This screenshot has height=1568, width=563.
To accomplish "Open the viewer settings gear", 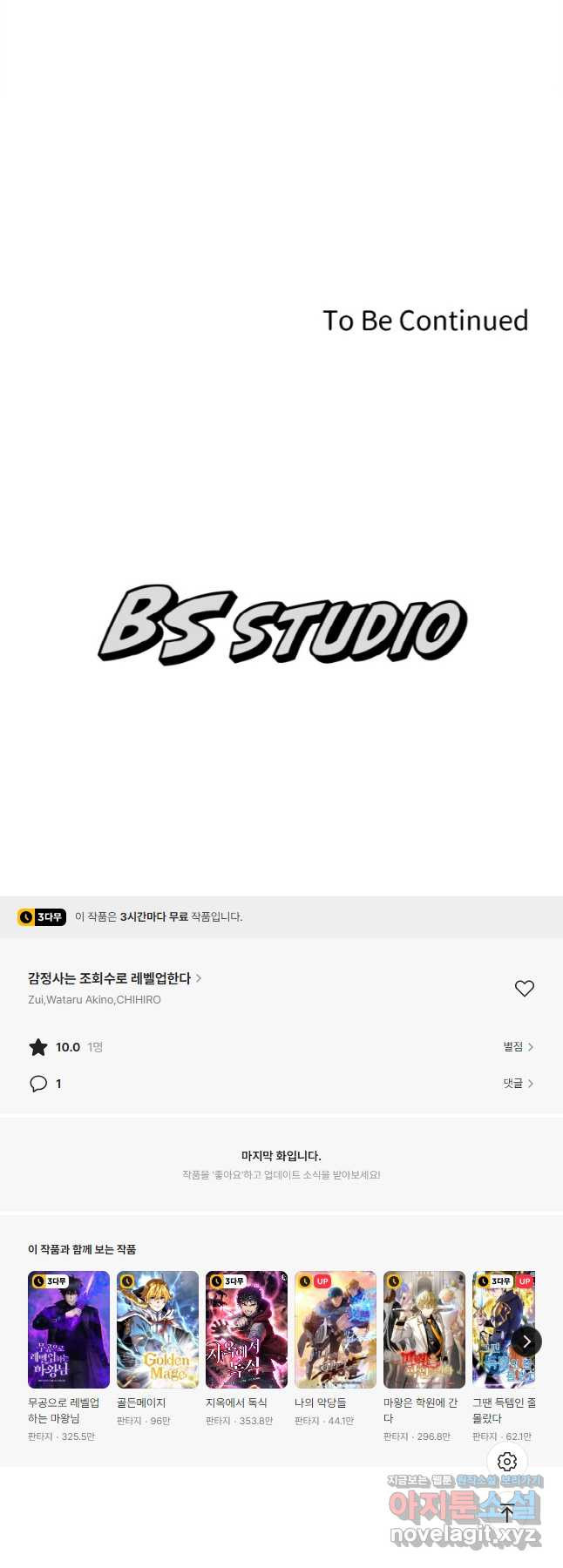I will coord(507,1462).
